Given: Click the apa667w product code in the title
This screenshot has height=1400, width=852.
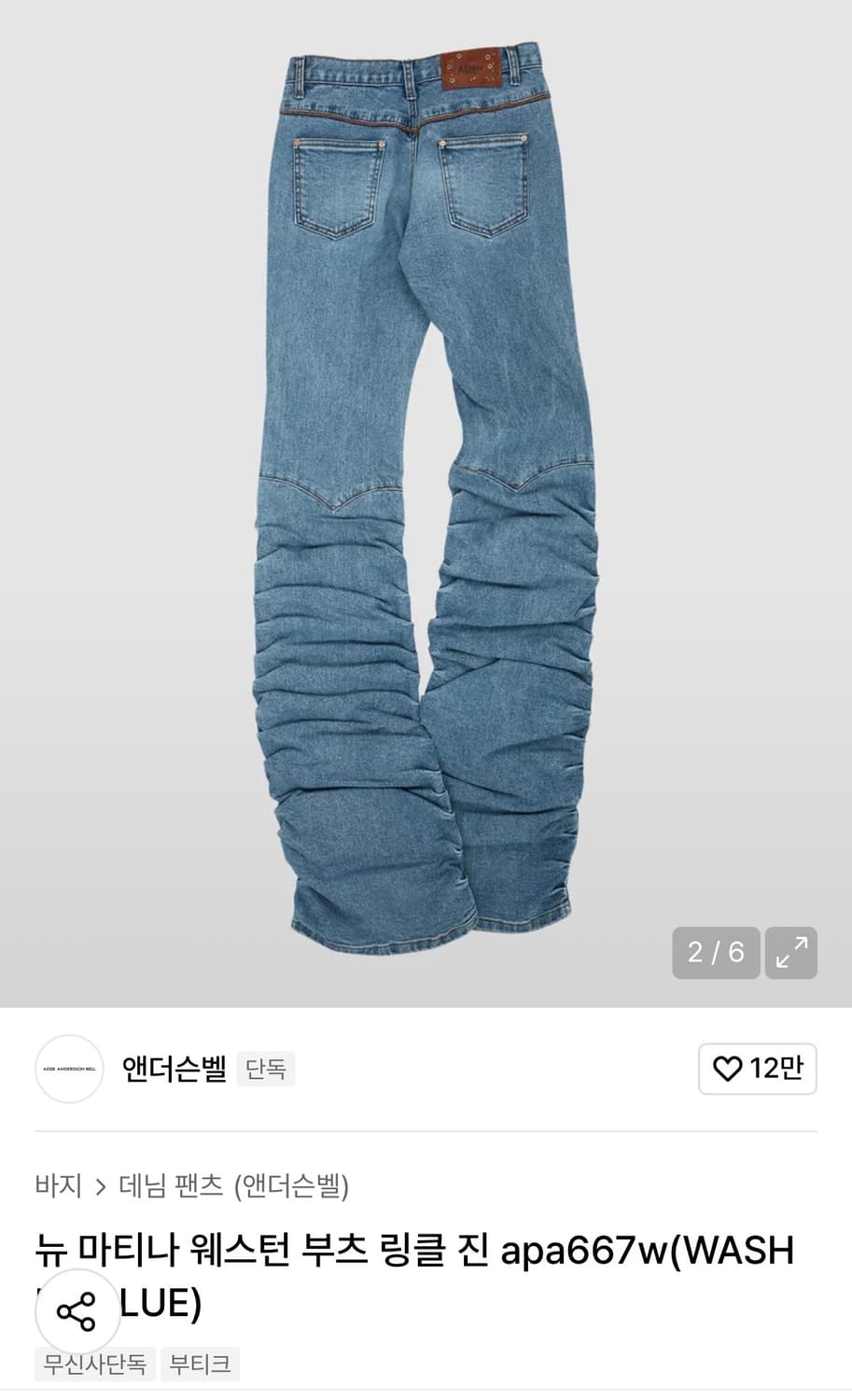Looking at the screenshot, I should 577,1251.
